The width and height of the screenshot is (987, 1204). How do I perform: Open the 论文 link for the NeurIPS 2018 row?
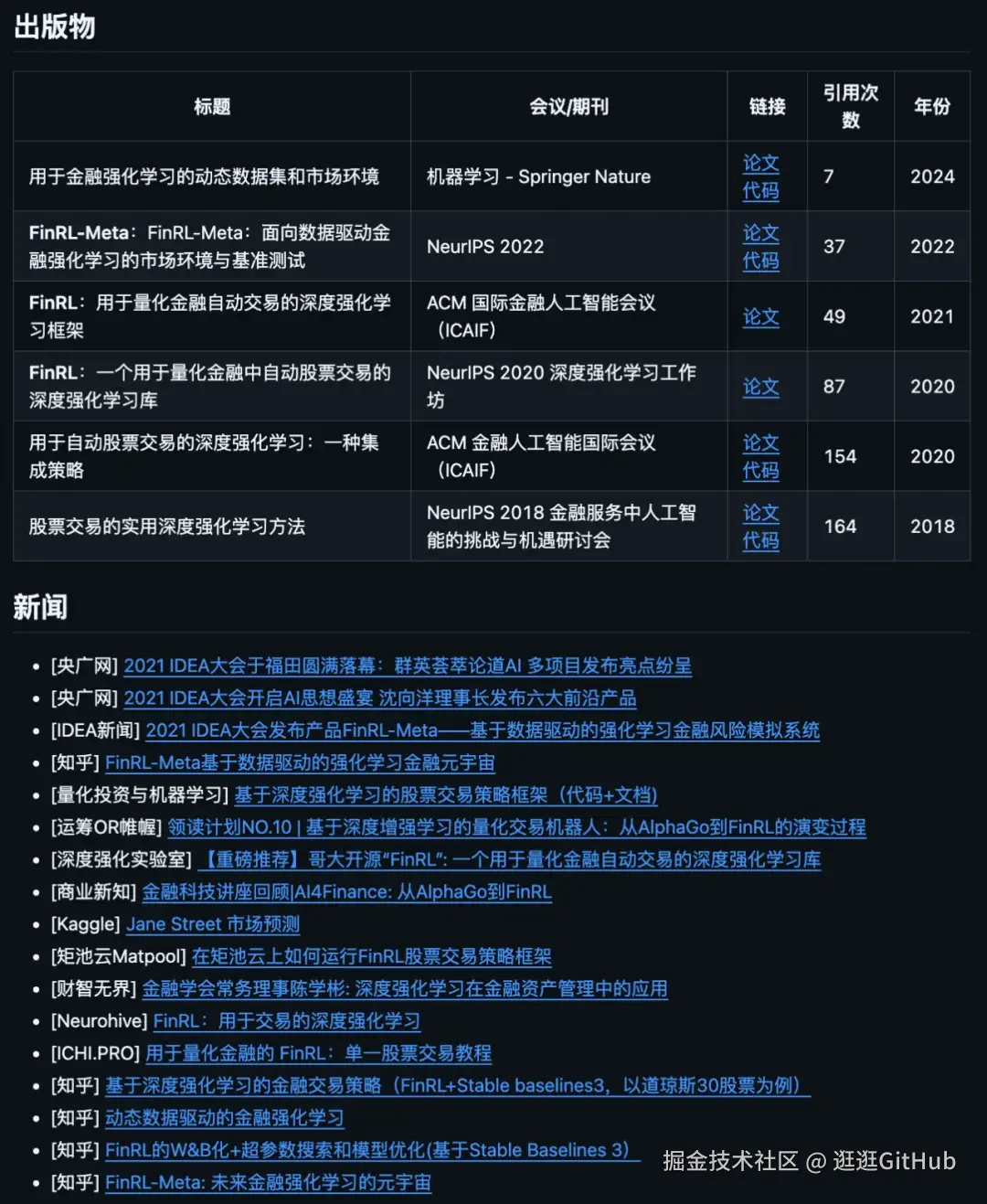pos(760,514)
